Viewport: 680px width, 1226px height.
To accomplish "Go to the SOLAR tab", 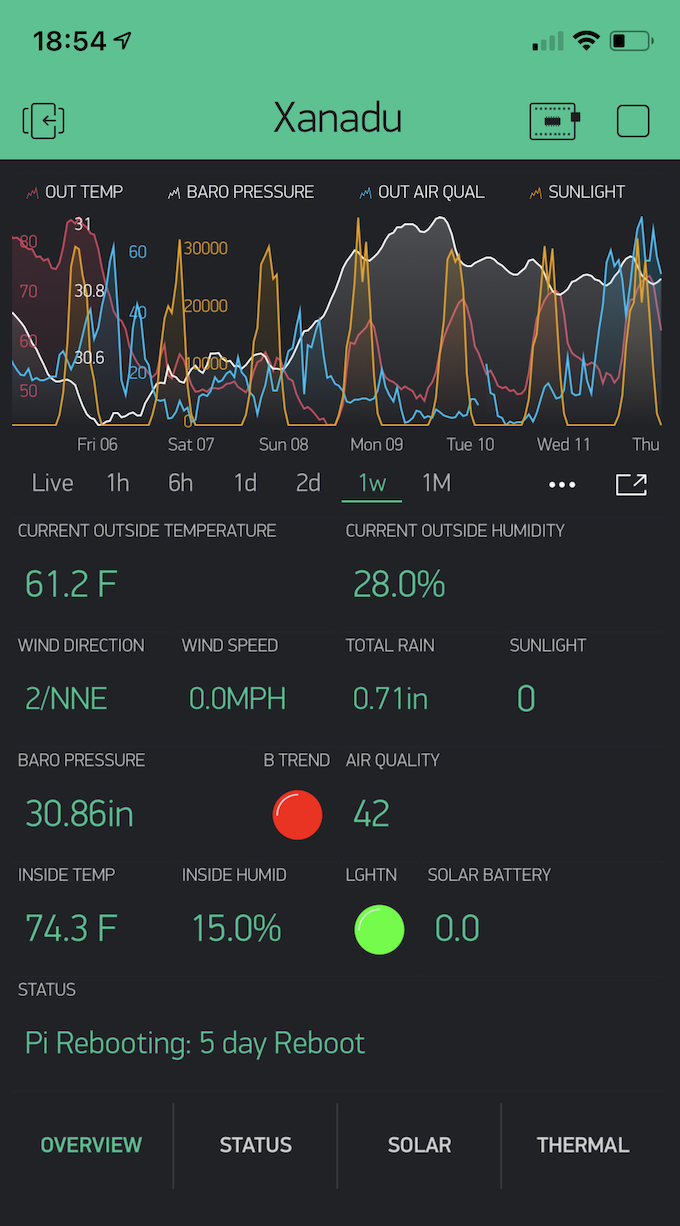I will click(419, 1145).
